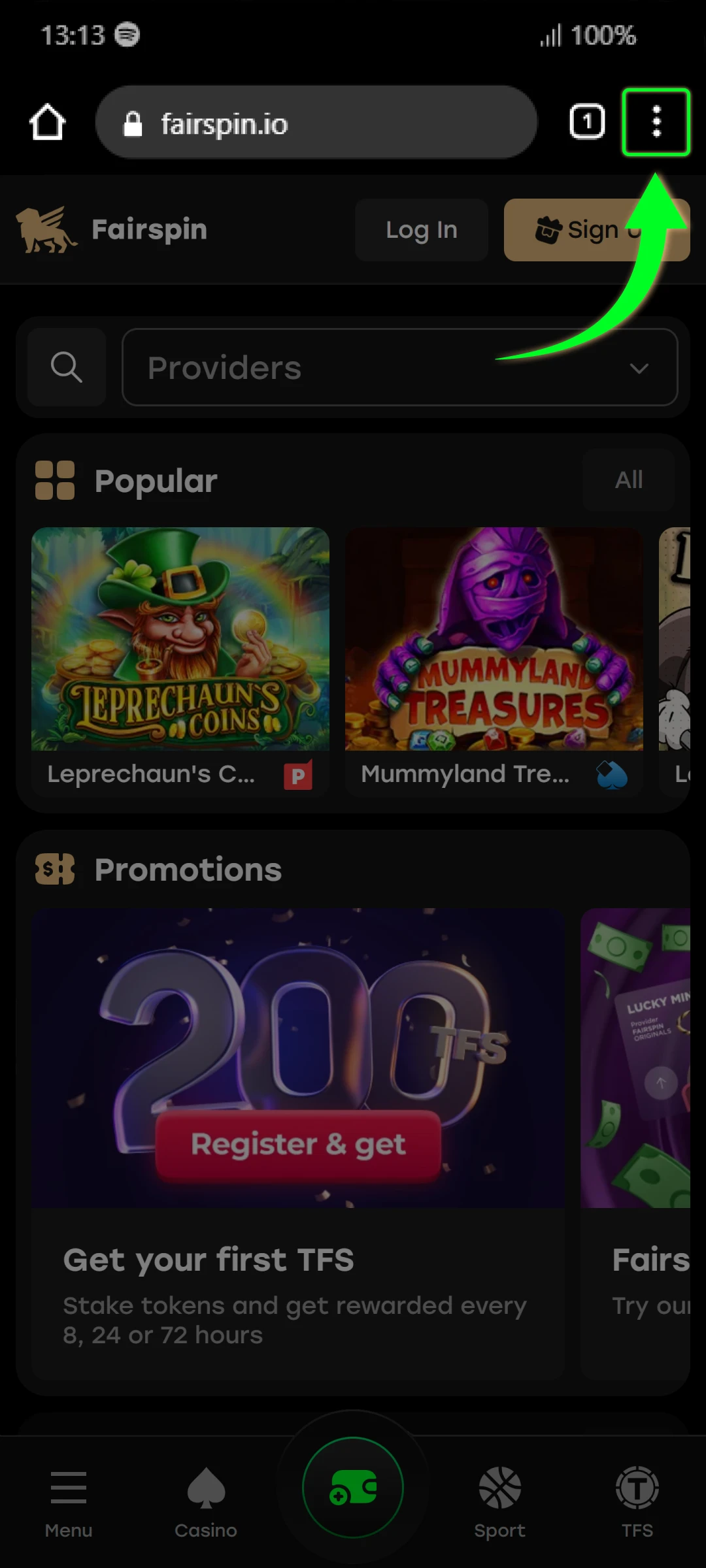This screenshot has height=1568, width=706.
Task: Open the Get your first TFS promotion
Action: [x=298, y=1143]
